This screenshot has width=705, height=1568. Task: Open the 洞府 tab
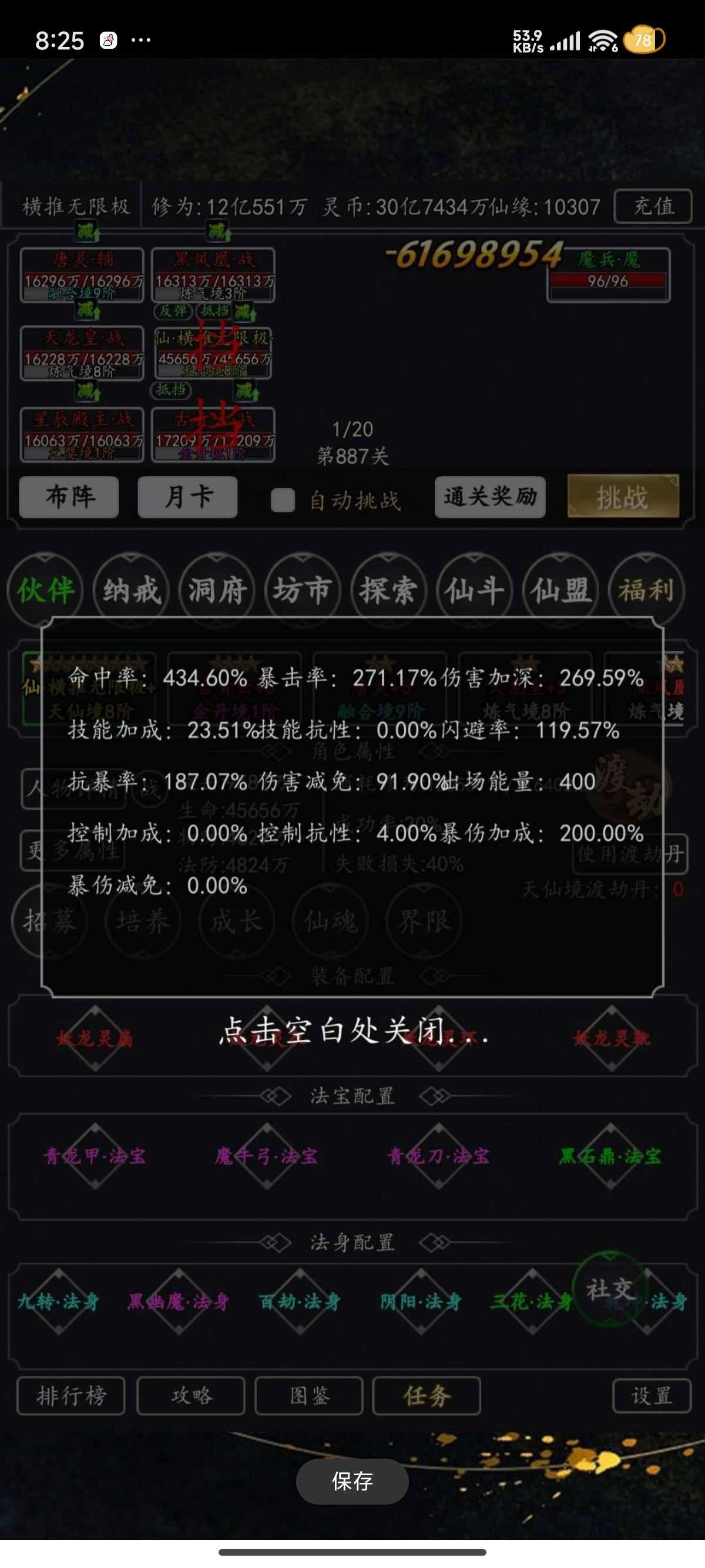217,590
